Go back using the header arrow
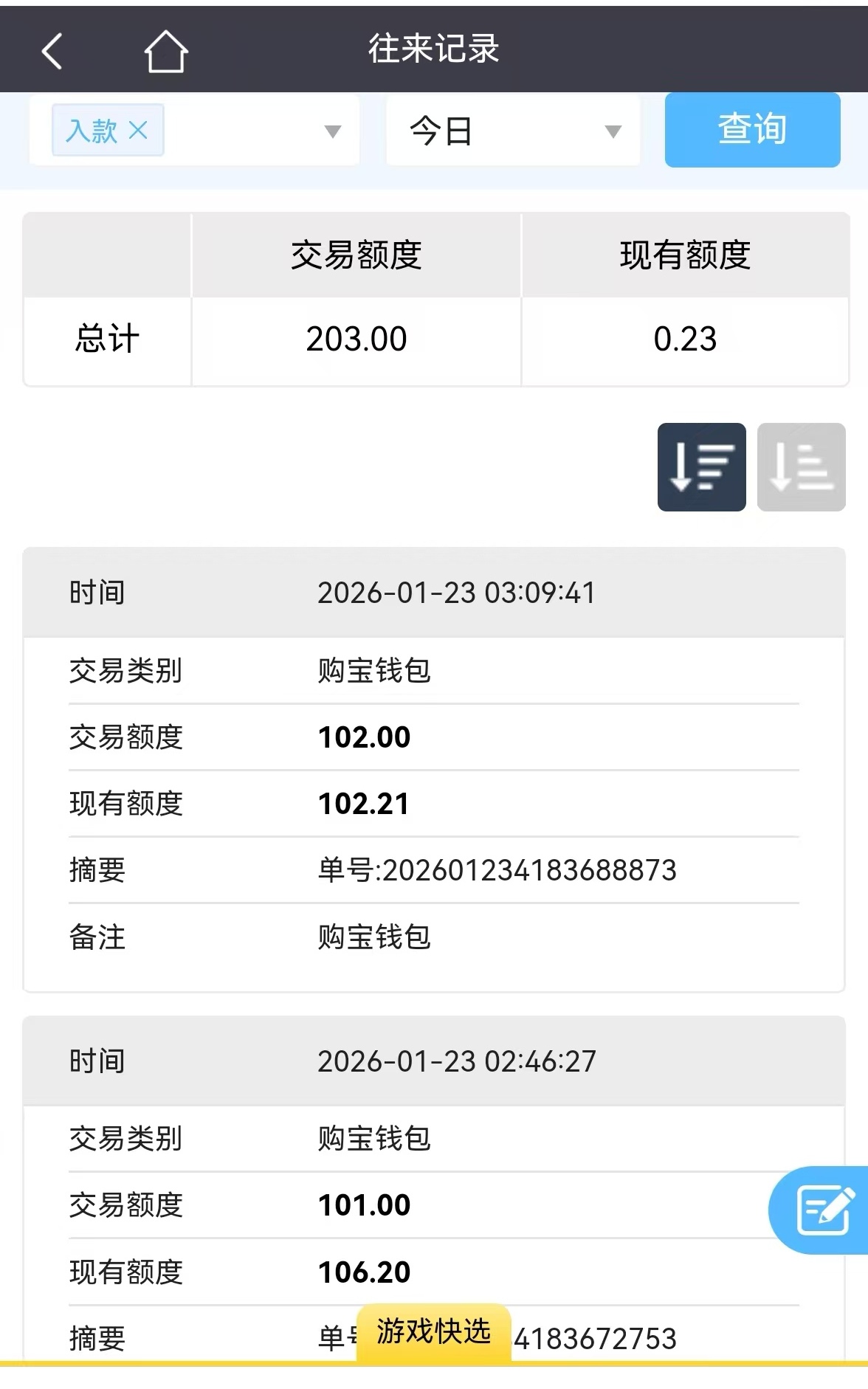The width and height of the screenshot is (868, 1389). point(52,52)
